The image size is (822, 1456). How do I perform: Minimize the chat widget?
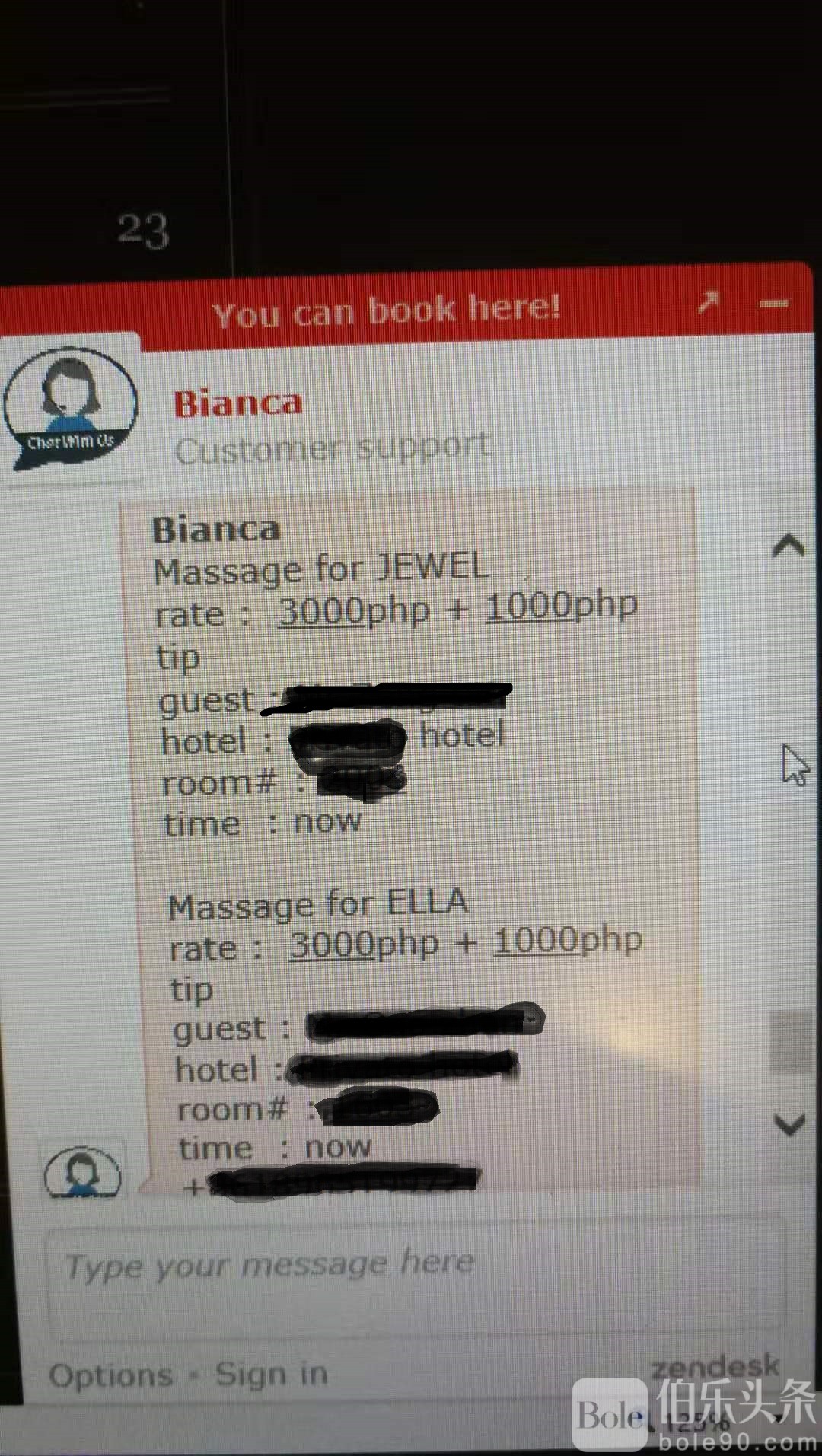point(774,304)
